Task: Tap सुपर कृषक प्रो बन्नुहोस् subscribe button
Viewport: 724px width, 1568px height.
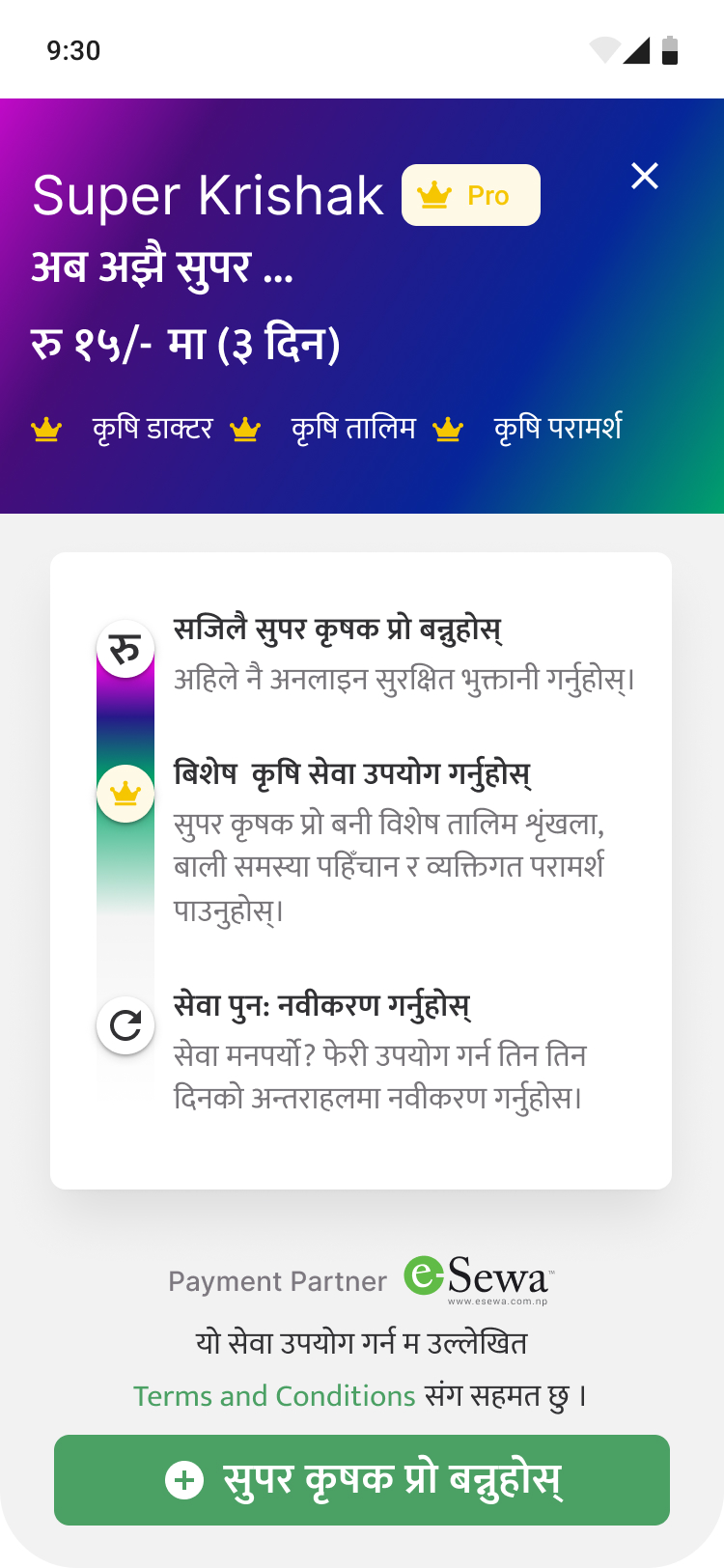Action: pyautogui.click(x=362, y=1479)
